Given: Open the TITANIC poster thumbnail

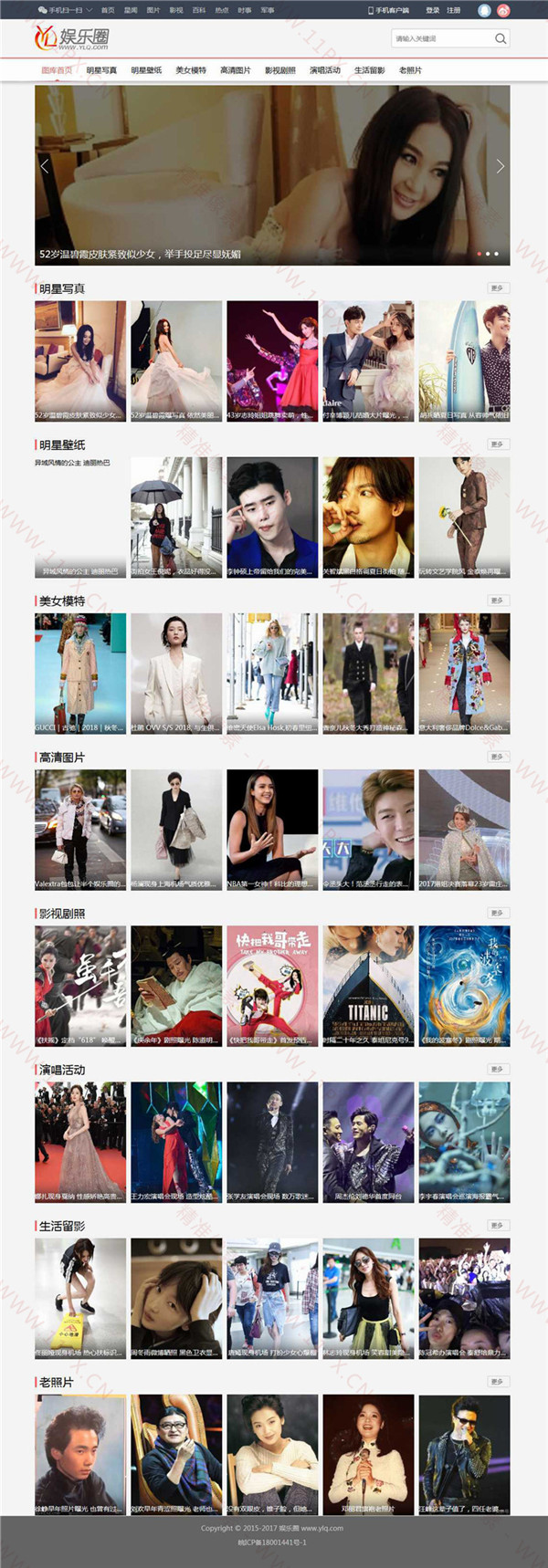Looking at the screenshot, I should pos(368,986).
